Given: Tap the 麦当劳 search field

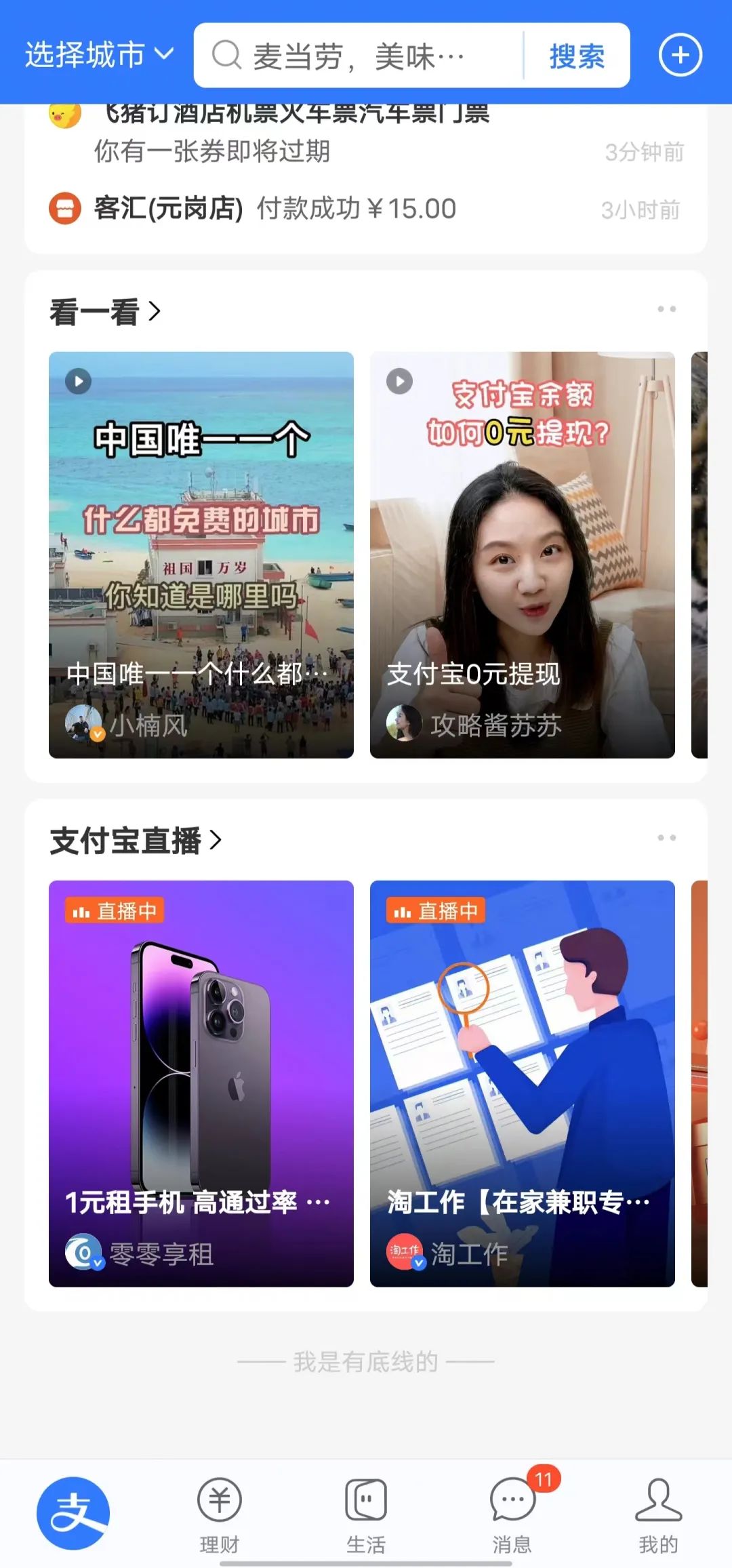Looking at the screenshot, I should tap(359, 56).
